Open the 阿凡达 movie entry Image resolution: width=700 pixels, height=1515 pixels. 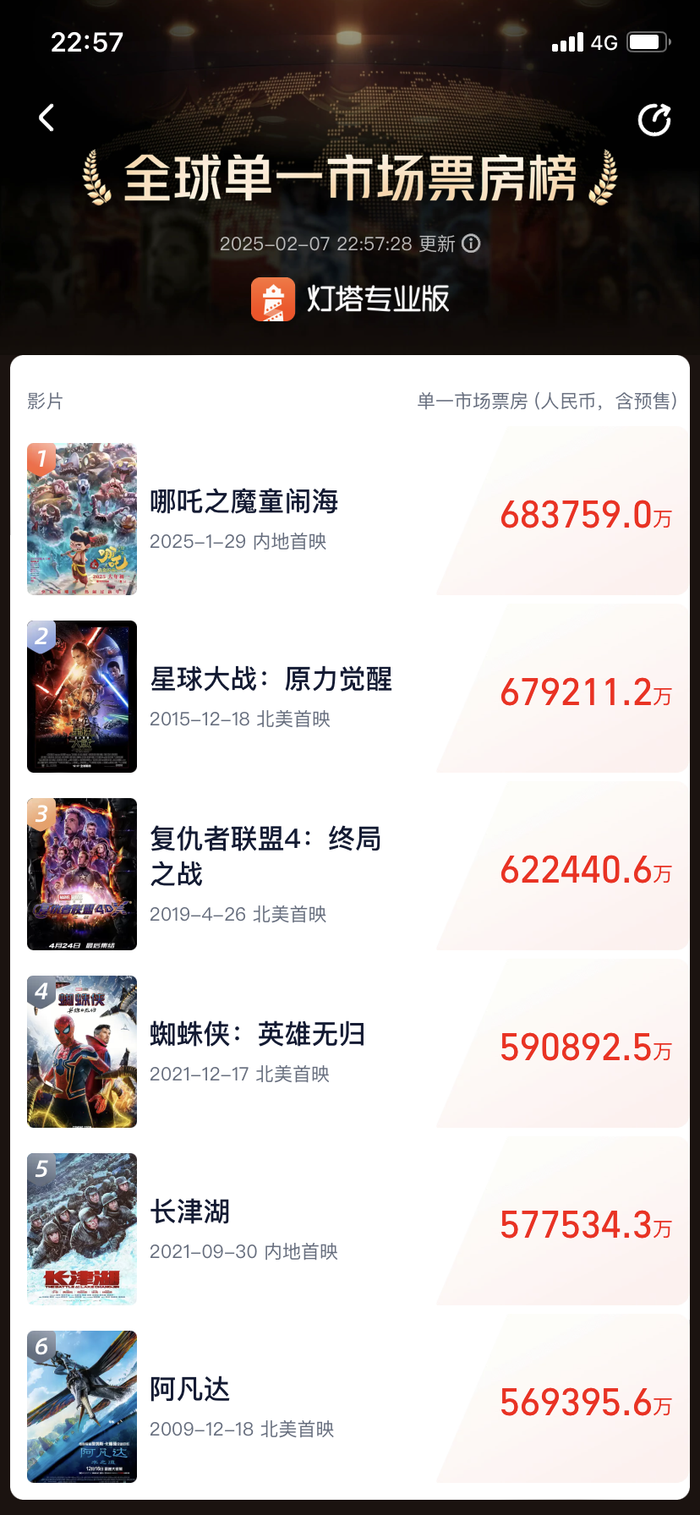pos(190,1389)
